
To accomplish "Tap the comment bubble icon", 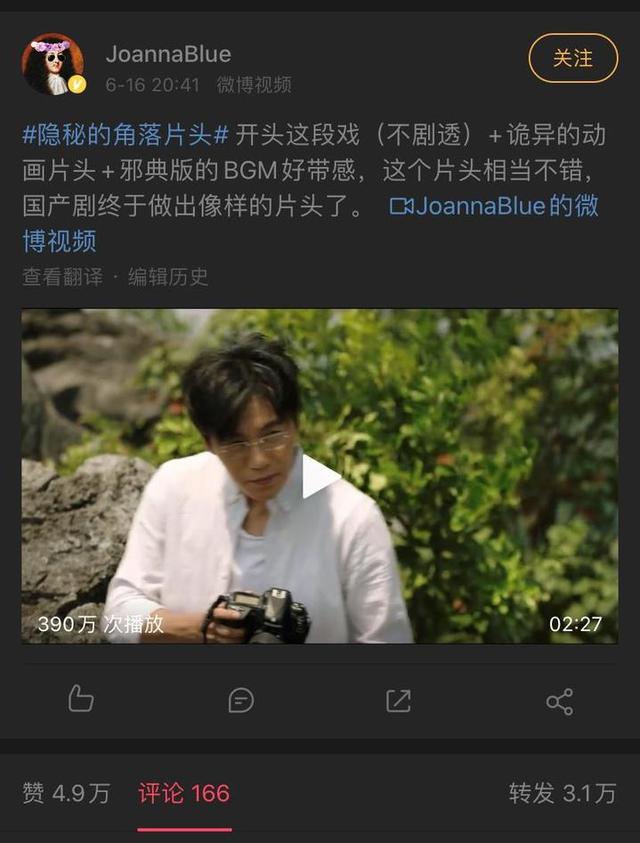I will (x=240, y=700).
